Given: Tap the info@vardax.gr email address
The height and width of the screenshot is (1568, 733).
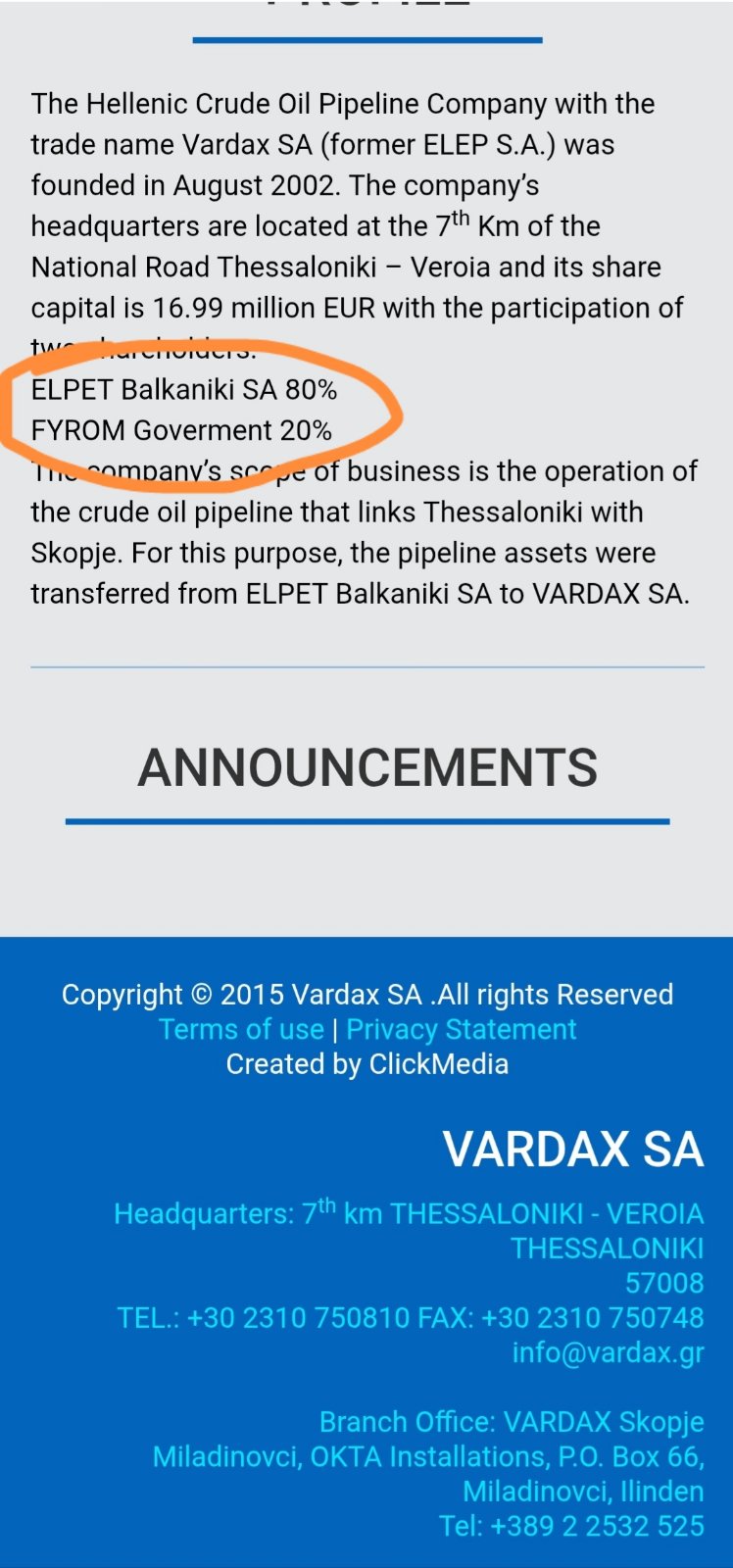Looking at the screenshot, I should 608,1352.
